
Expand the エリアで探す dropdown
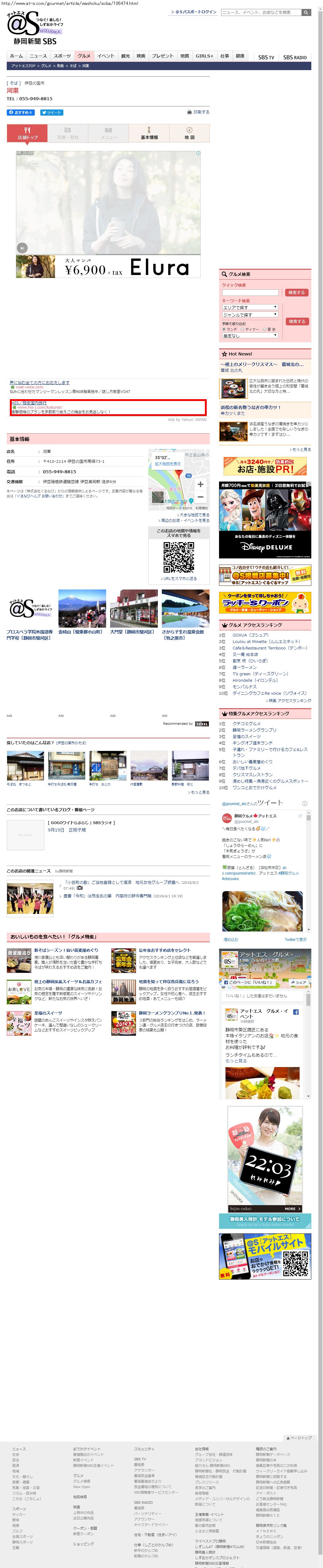point(250,308)
